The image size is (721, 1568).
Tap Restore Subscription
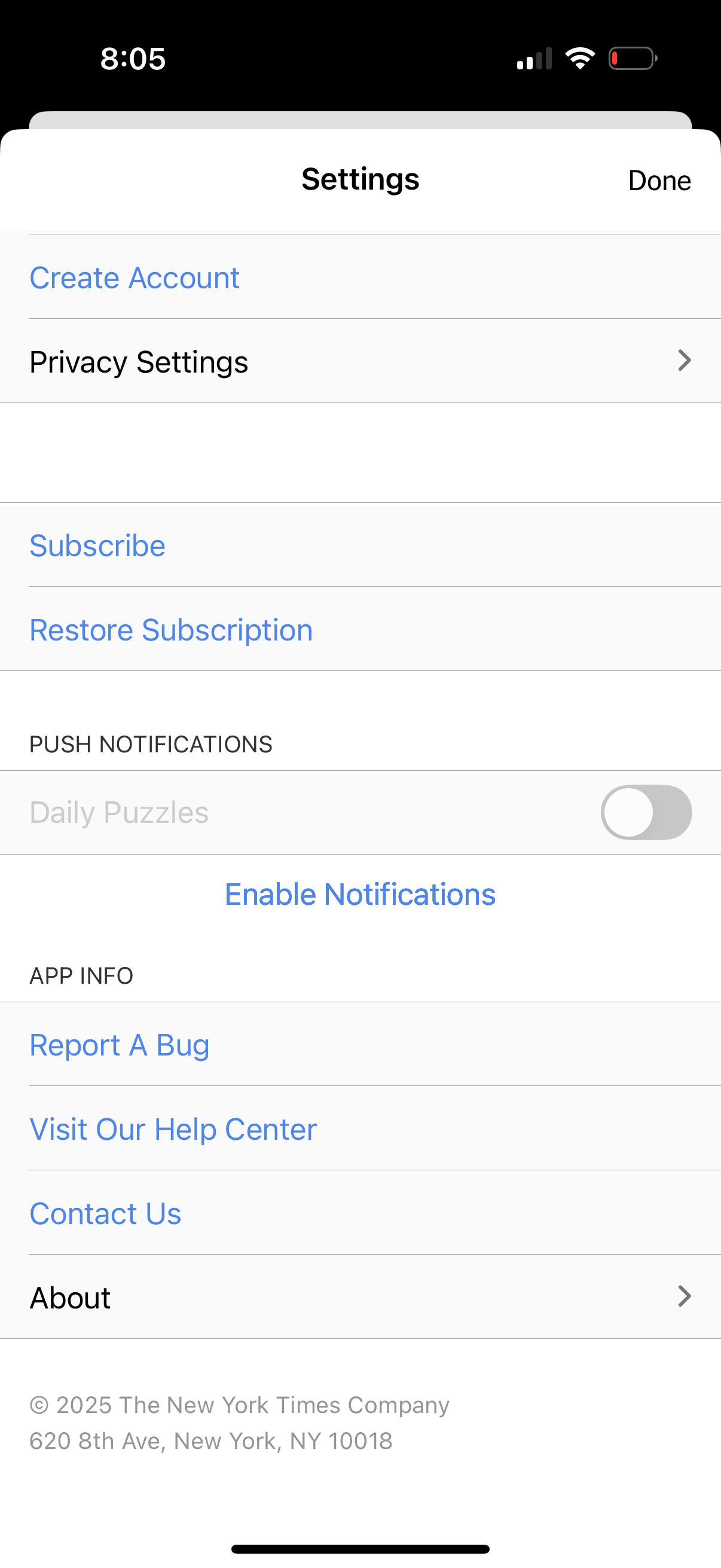[x=171, y=629]
